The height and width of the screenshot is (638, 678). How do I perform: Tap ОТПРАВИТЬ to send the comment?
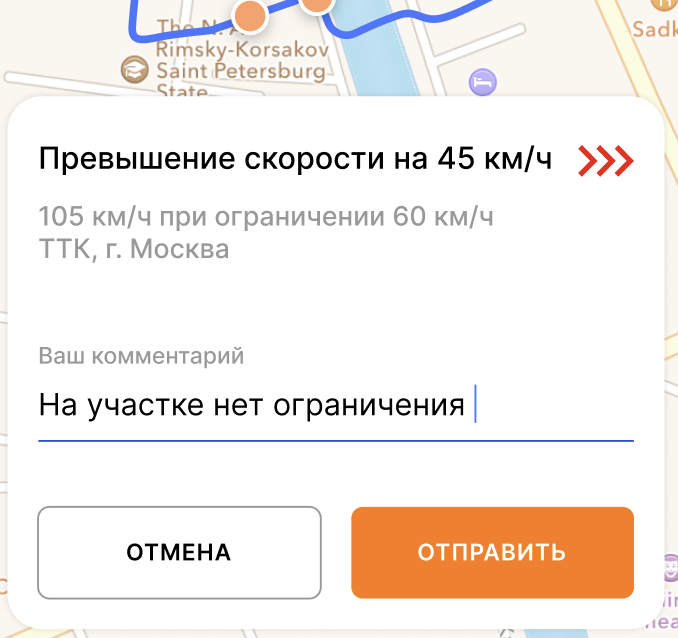point(492,552)
